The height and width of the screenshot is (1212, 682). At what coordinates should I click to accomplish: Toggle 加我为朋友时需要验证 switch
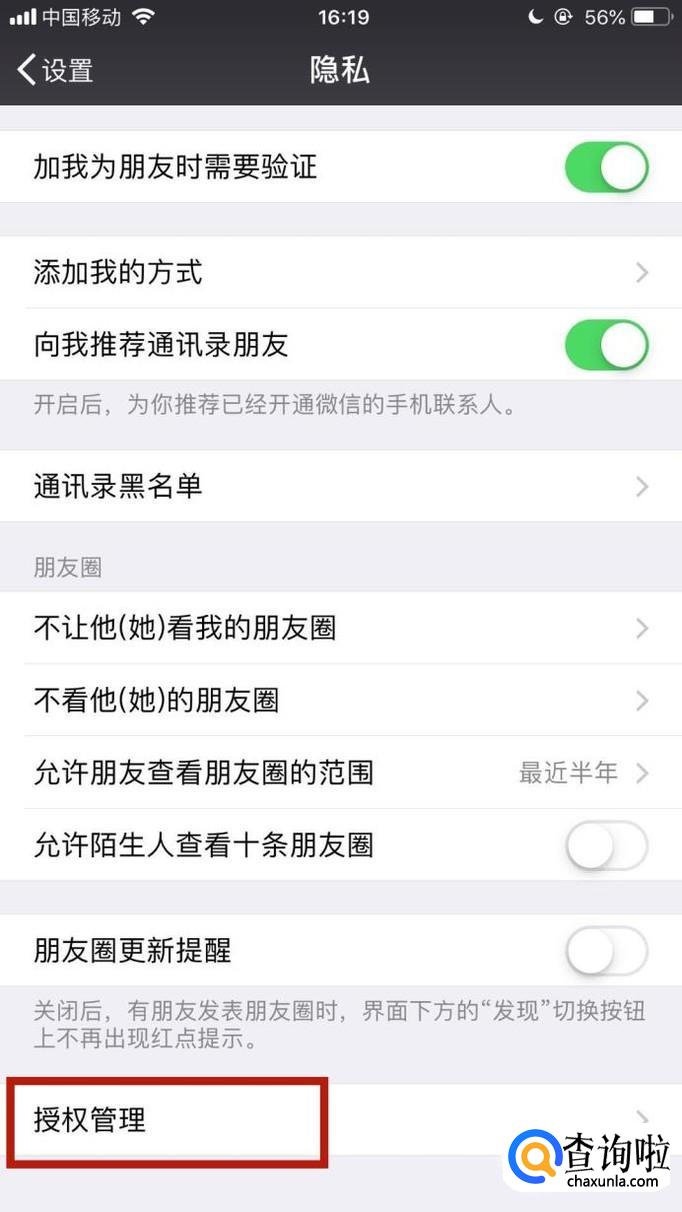point(606,167)
